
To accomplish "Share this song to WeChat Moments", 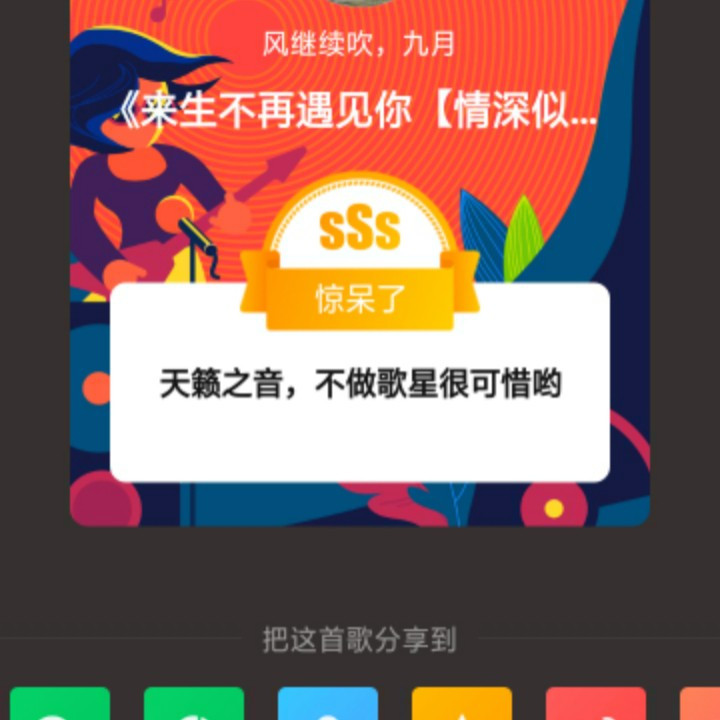I will 194,704.
